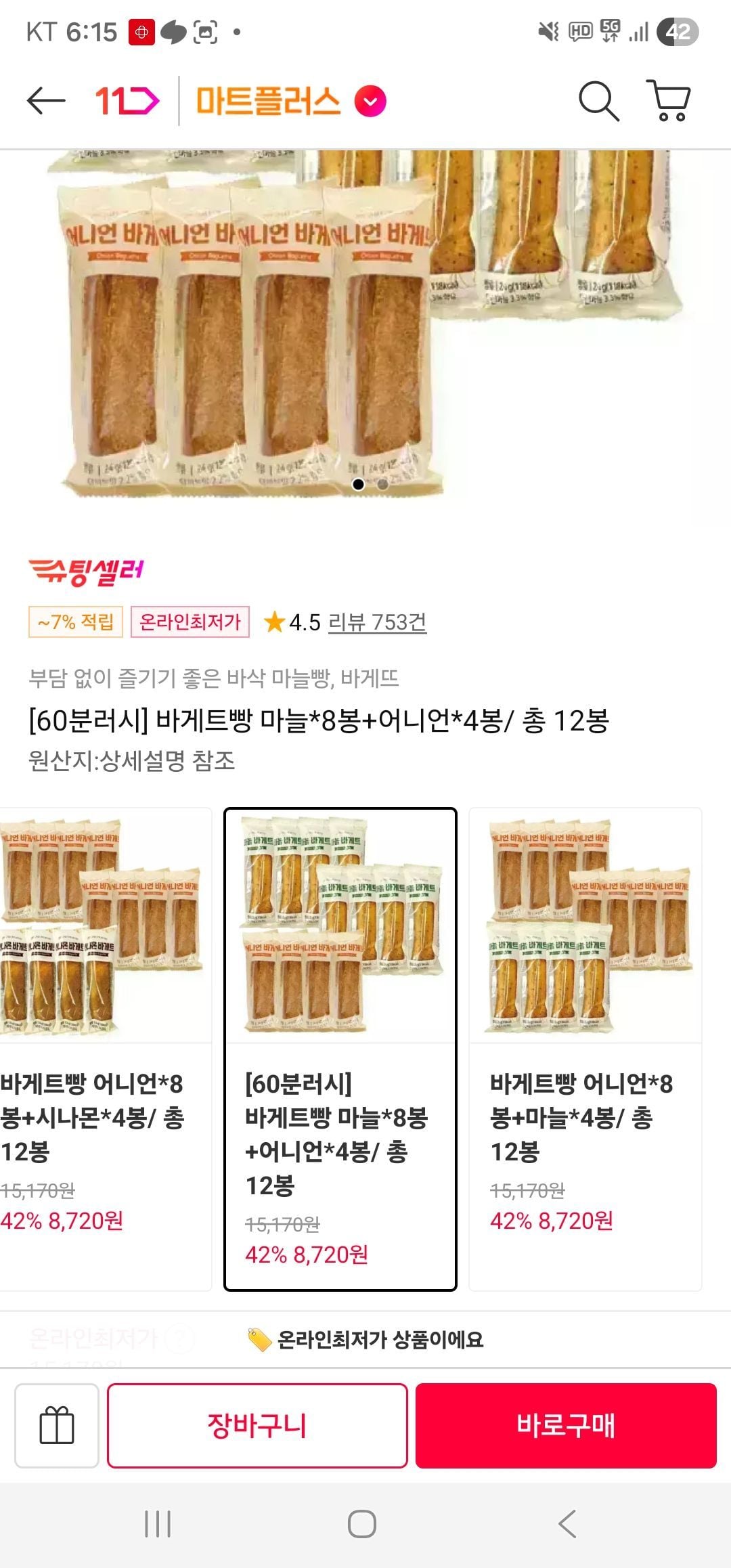Open the 리뷰 753건 reviews link
The height and width of the screenshot is (1568, 731).
click(377, 622)
